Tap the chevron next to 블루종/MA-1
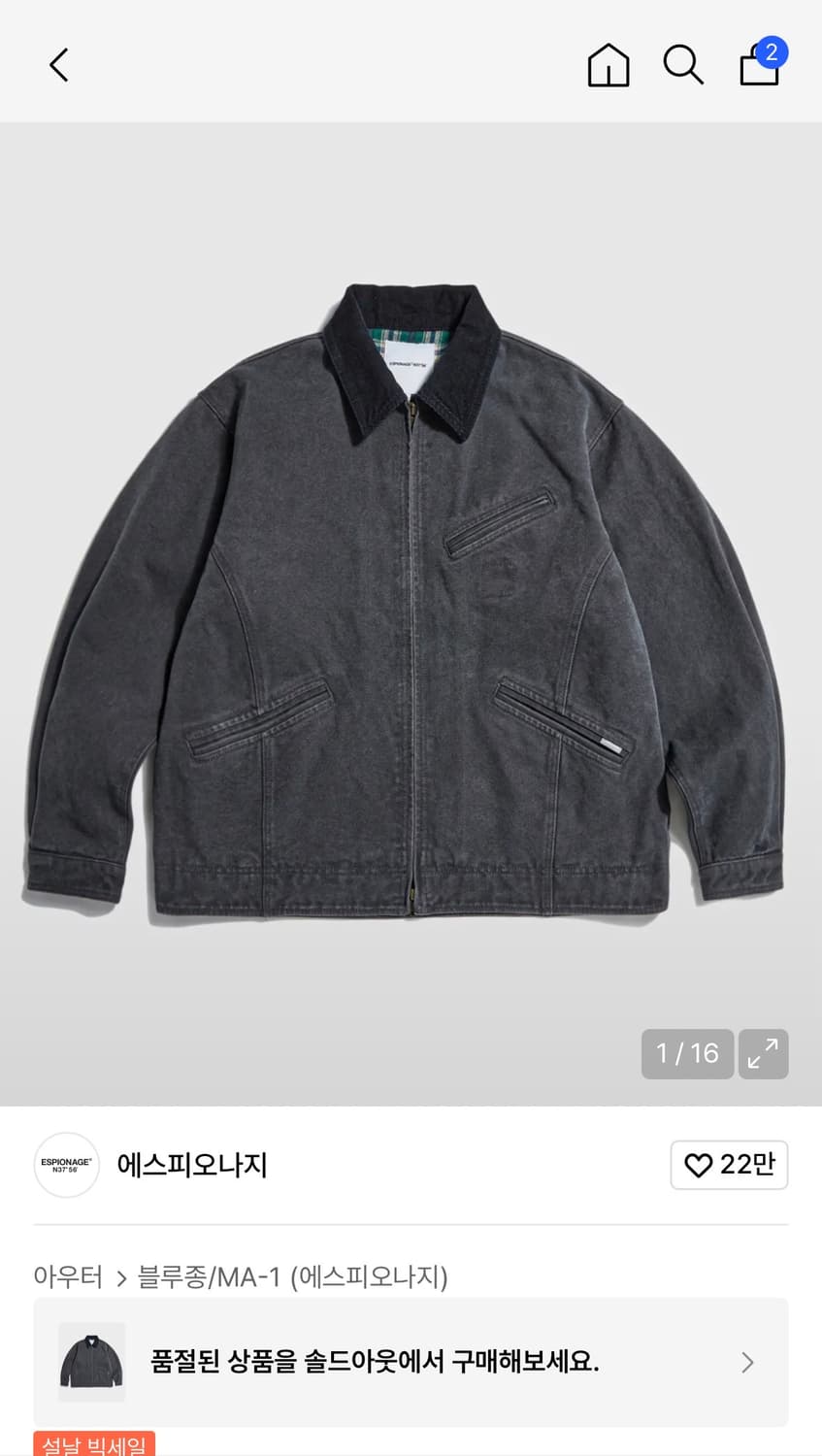Viewport: 822px width, 1456px height. click(120, 1278)
